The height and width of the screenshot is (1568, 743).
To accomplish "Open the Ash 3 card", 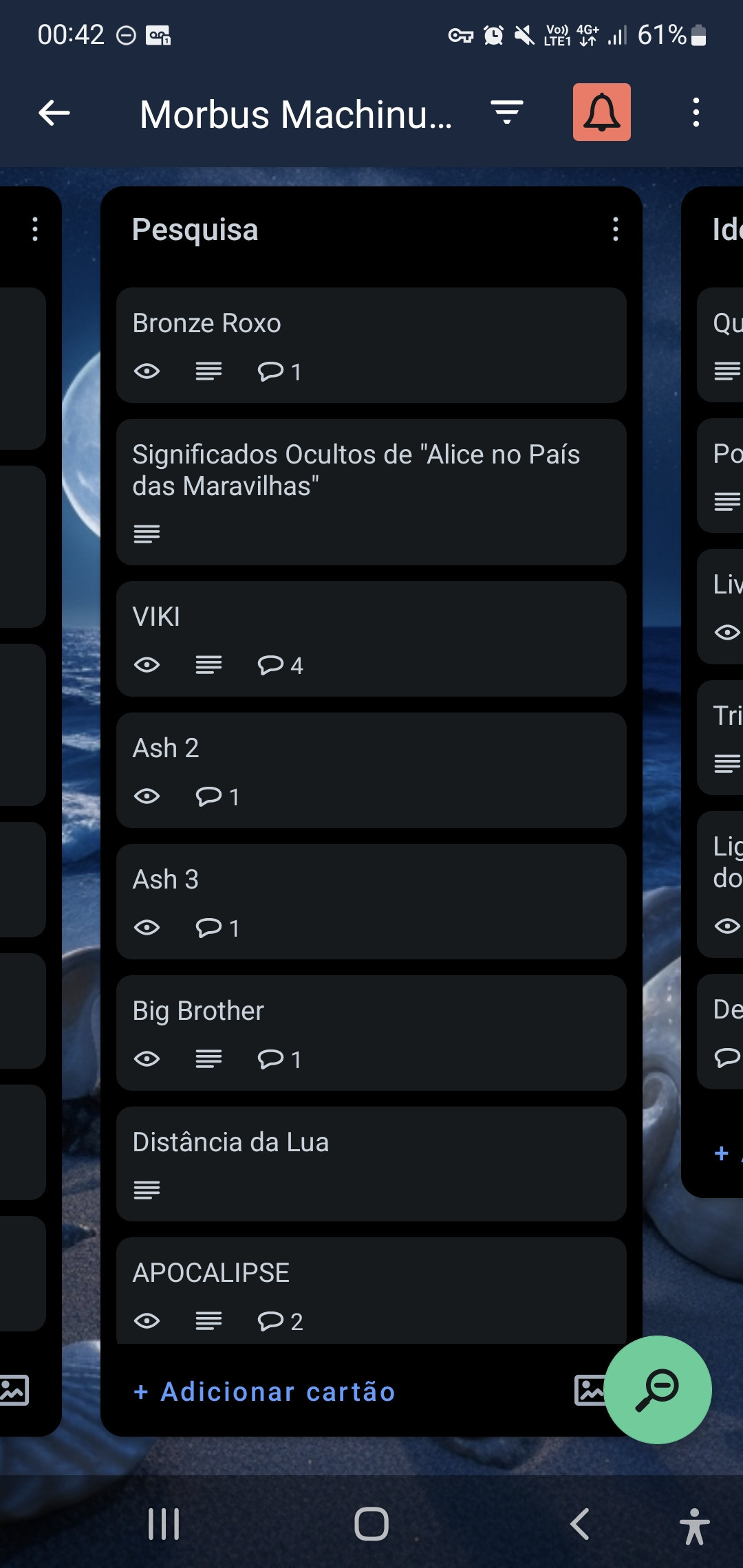I will (371, 901).
